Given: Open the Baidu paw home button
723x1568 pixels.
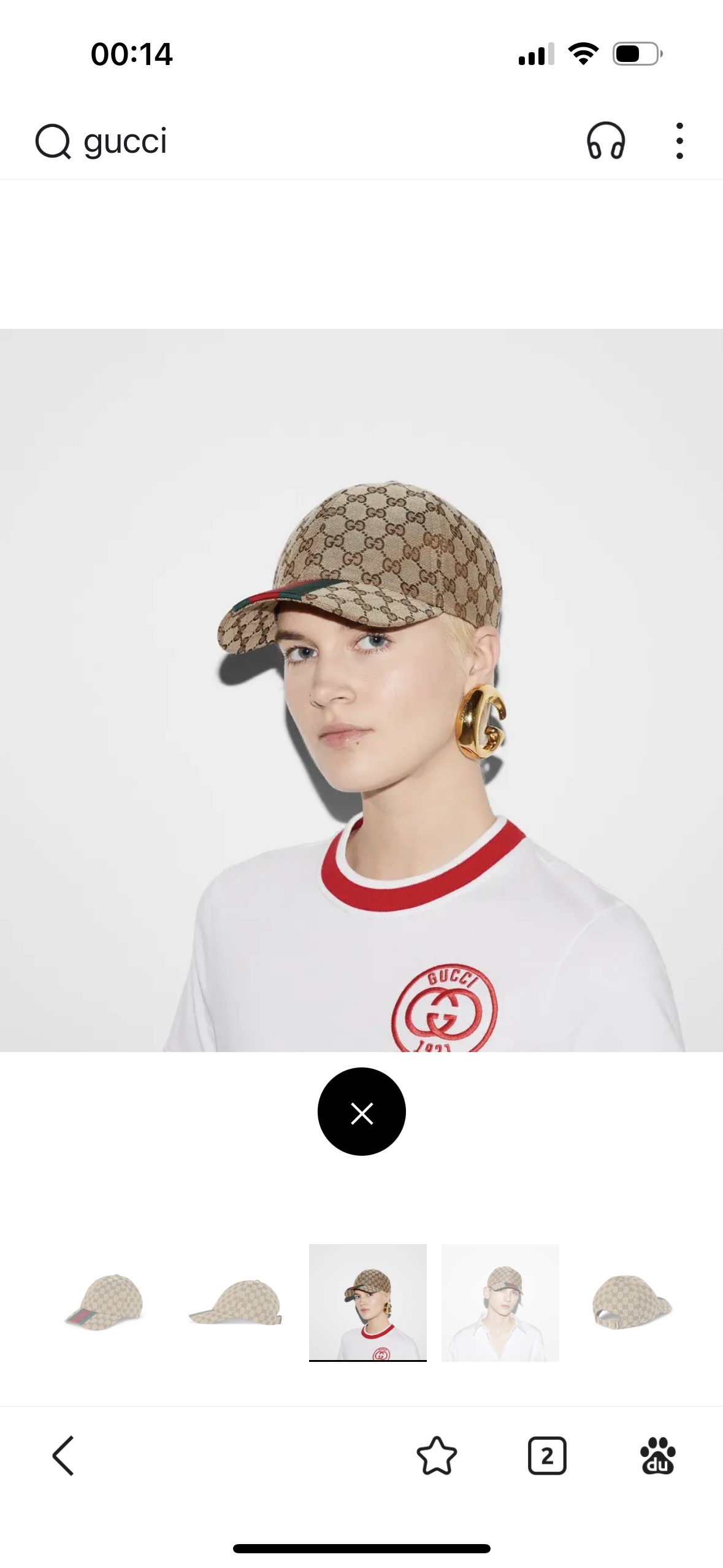Looking at the screenshot, I should [657, 1455].
